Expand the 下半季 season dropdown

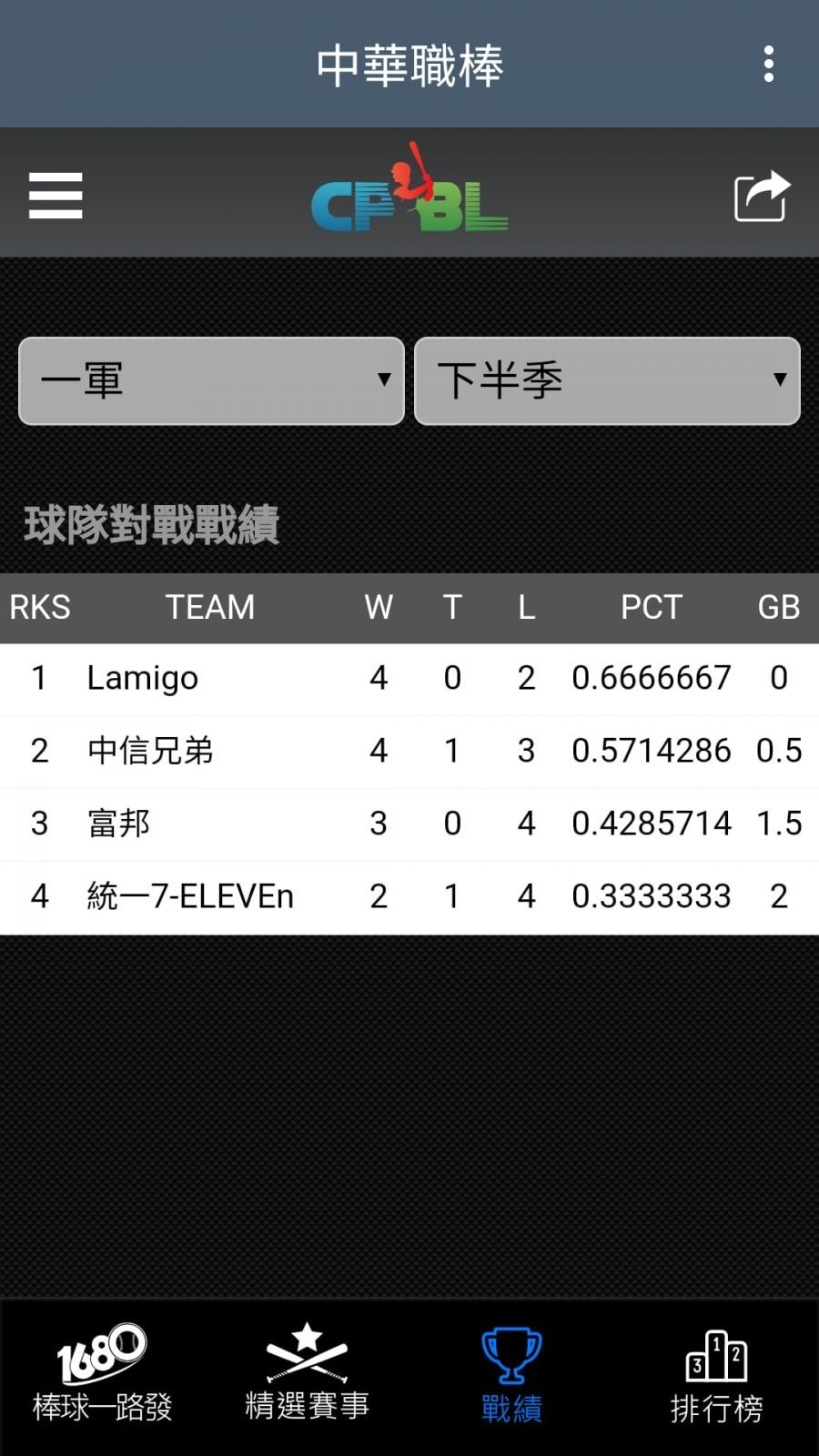[x=607, y=380]
